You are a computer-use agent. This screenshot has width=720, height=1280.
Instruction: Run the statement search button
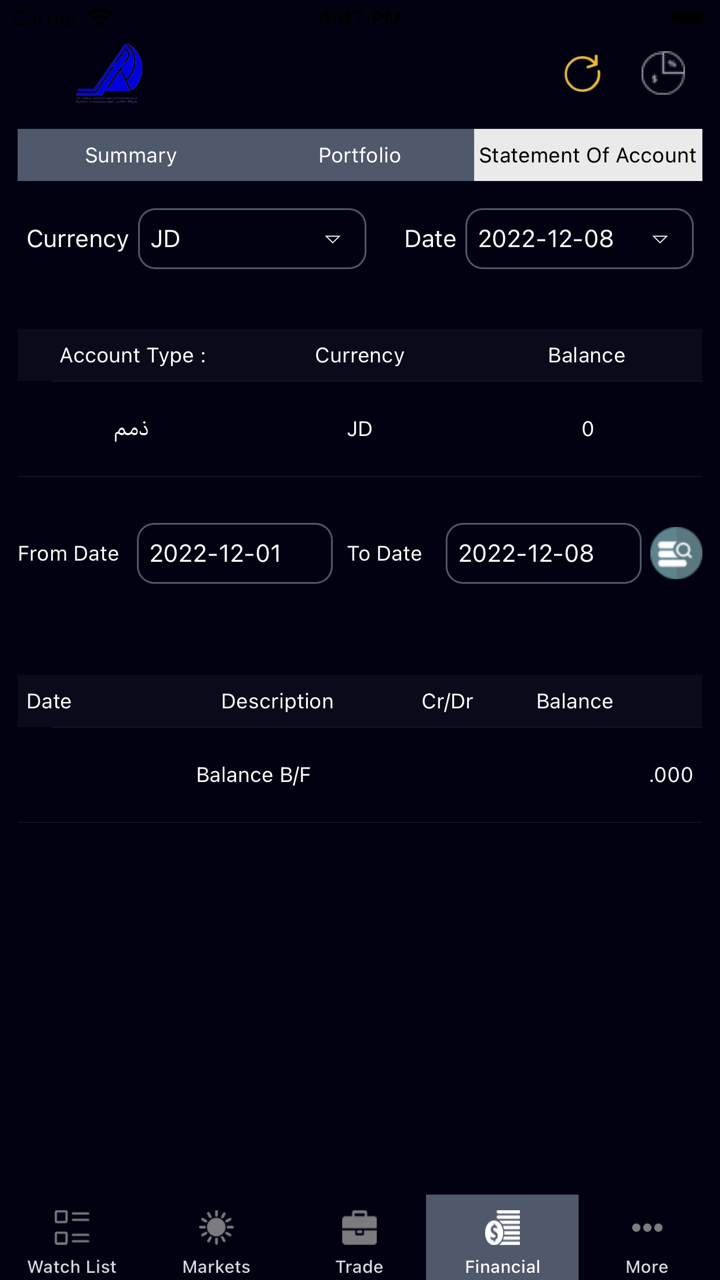pos(676,553)
